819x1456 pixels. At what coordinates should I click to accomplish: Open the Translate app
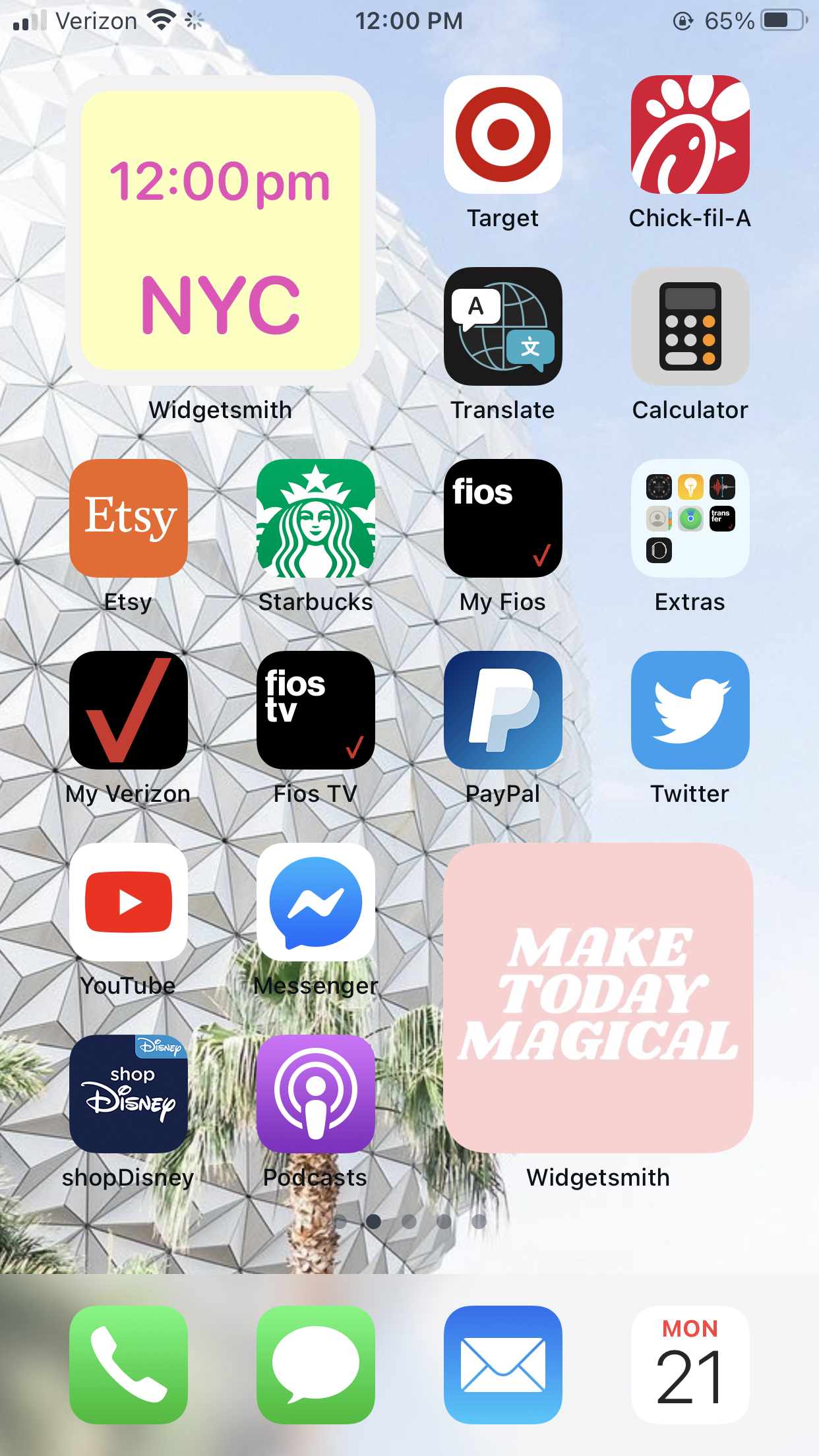click(502, 326)
